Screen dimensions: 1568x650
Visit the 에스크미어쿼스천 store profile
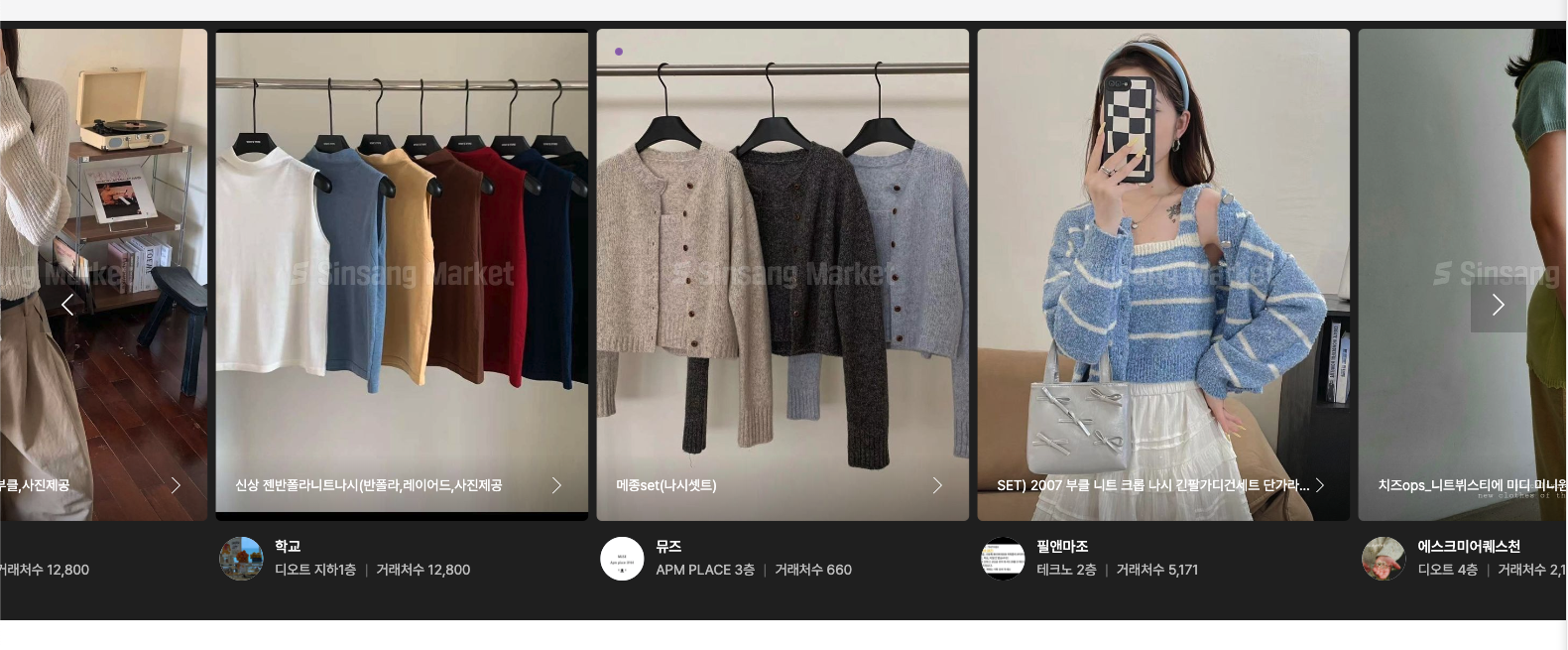point(1468,547)
